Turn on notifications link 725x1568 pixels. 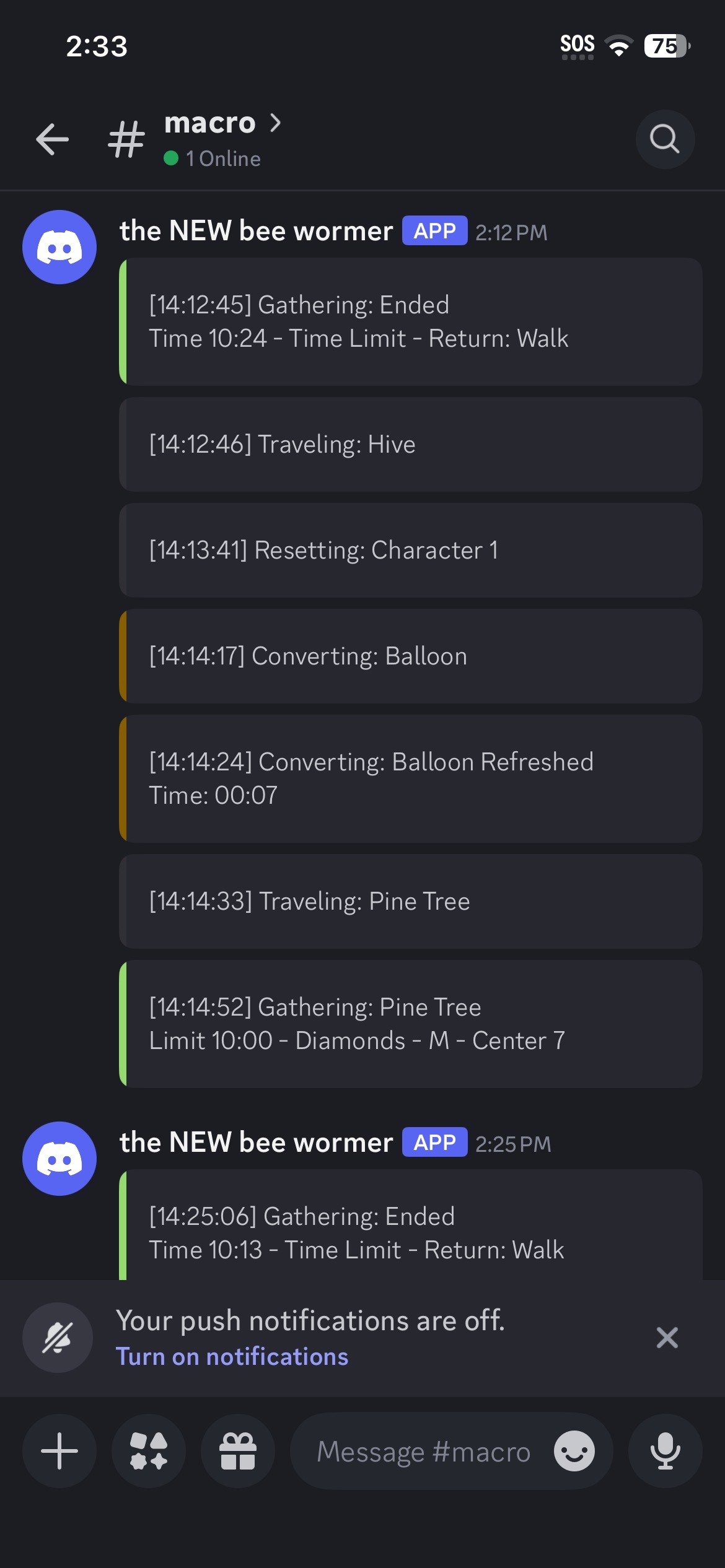[232, 1356]
